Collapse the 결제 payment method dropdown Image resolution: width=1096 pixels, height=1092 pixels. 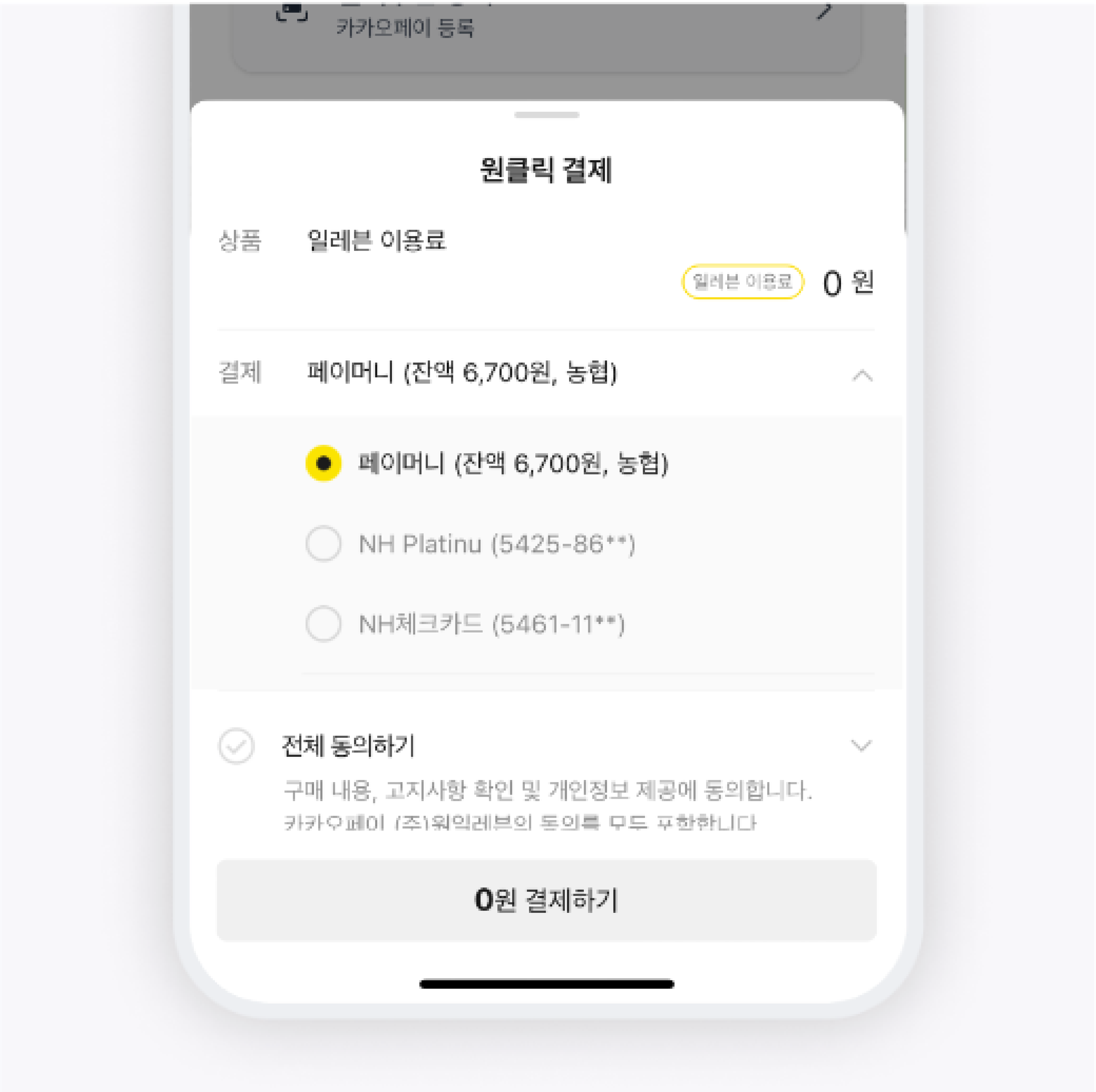[862, 375]
